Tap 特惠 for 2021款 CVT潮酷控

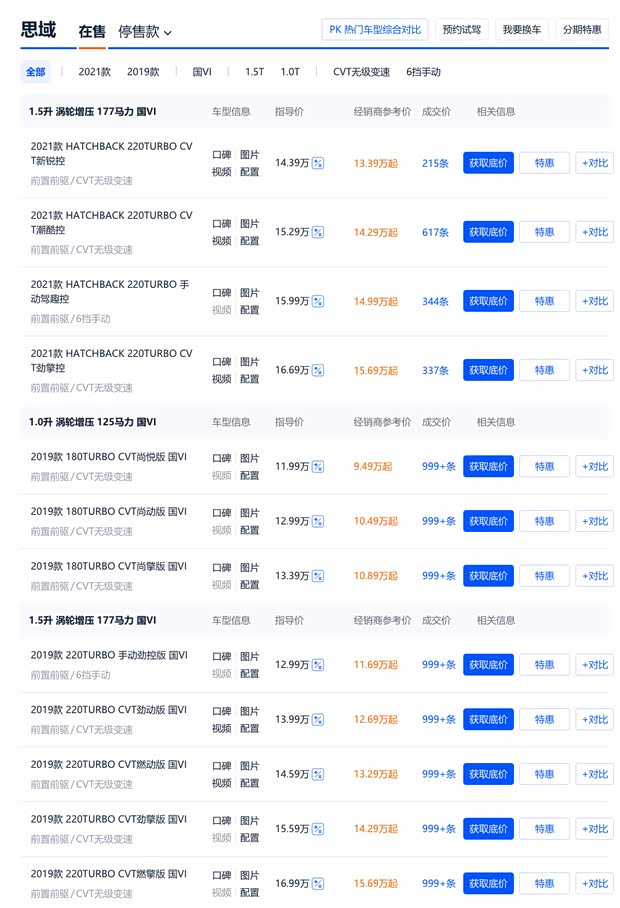click(x=544, y=232)
